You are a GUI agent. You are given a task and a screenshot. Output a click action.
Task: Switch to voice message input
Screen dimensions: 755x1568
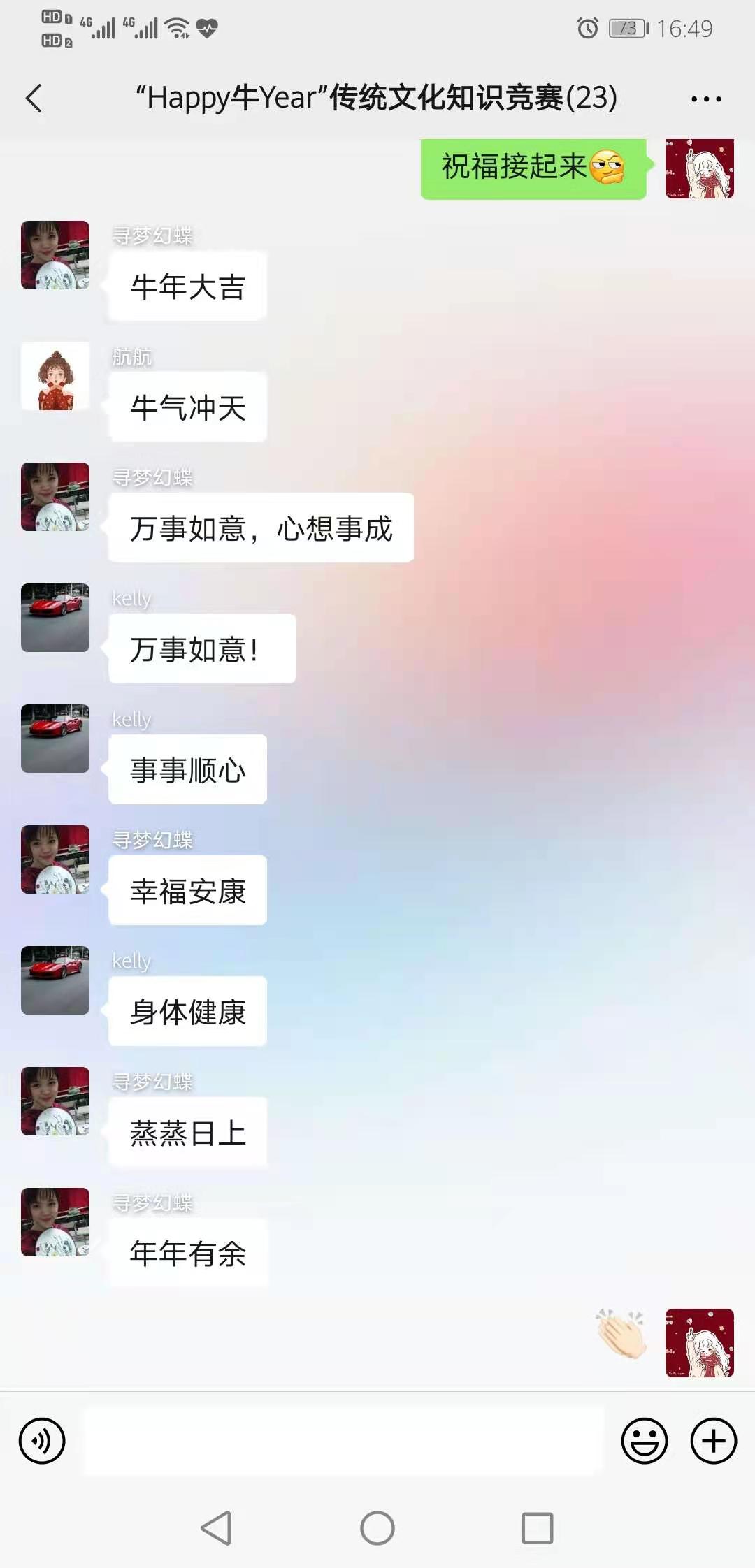[42, 1441]
